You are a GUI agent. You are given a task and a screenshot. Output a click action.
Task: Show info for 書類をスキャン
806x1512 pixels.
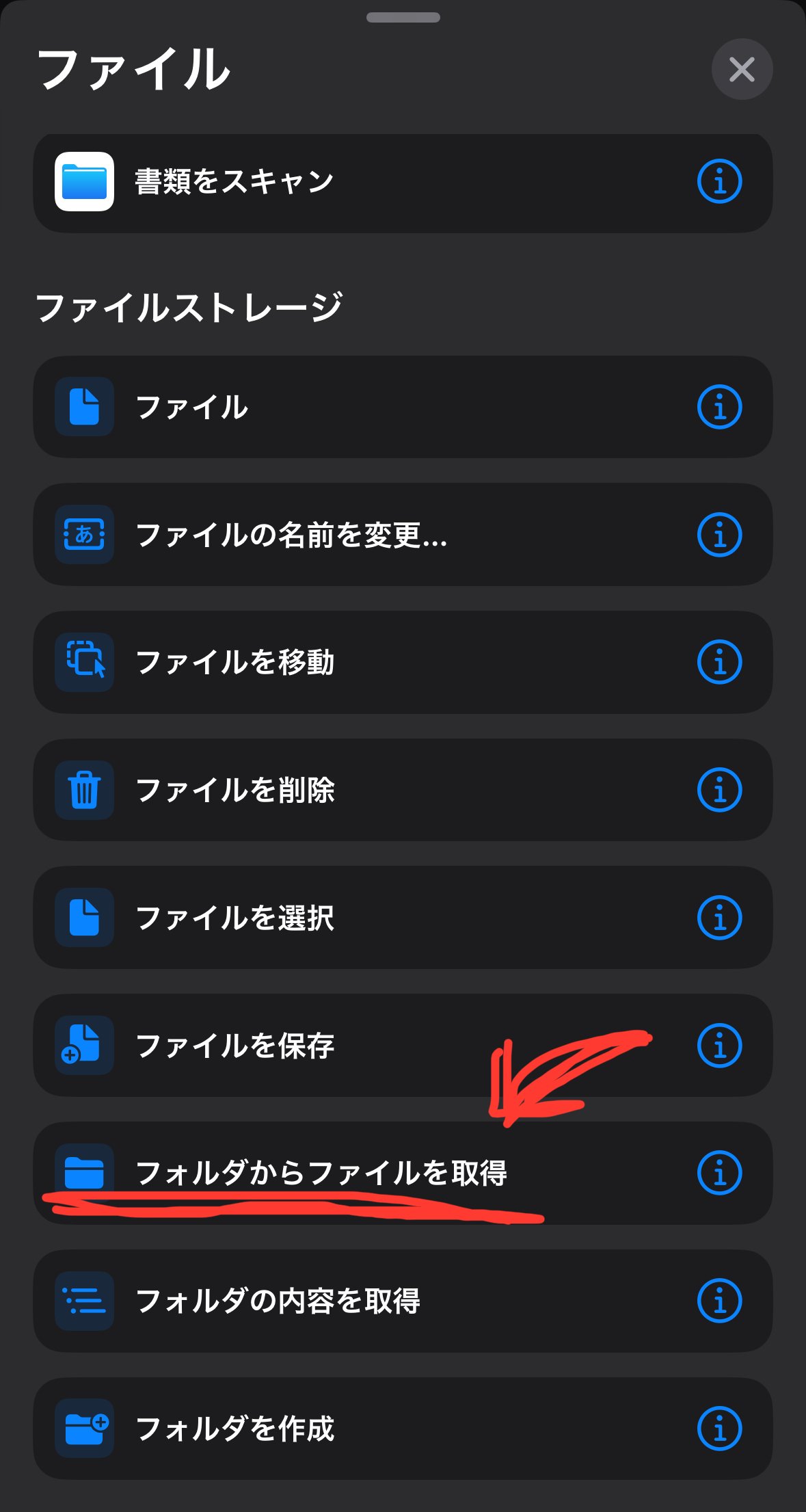pos(719,181)
